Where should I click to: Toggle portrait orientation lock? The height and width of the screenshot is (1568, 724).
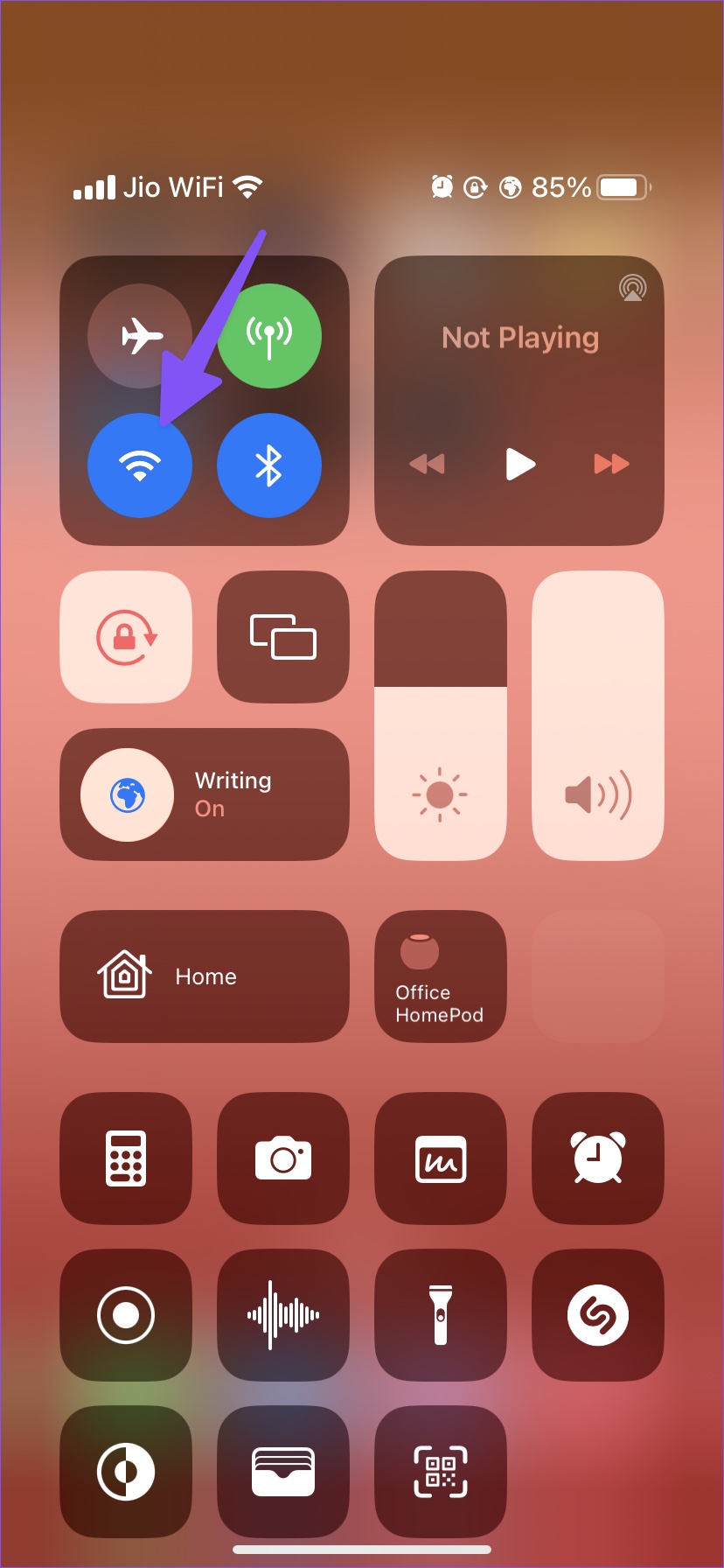[126, 637]
